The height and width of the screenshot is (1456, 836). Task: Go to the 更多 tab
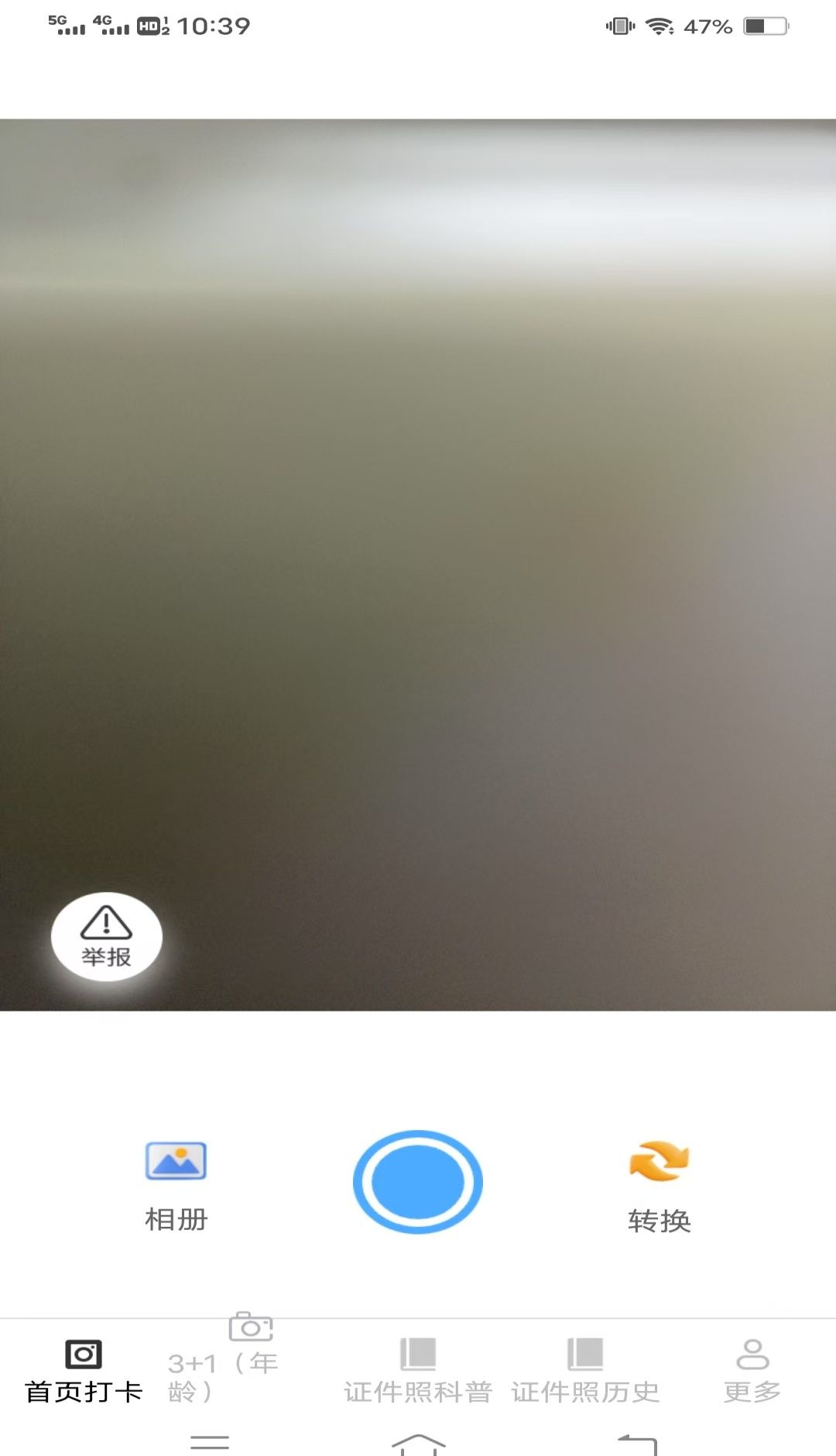pos(752,1371)
